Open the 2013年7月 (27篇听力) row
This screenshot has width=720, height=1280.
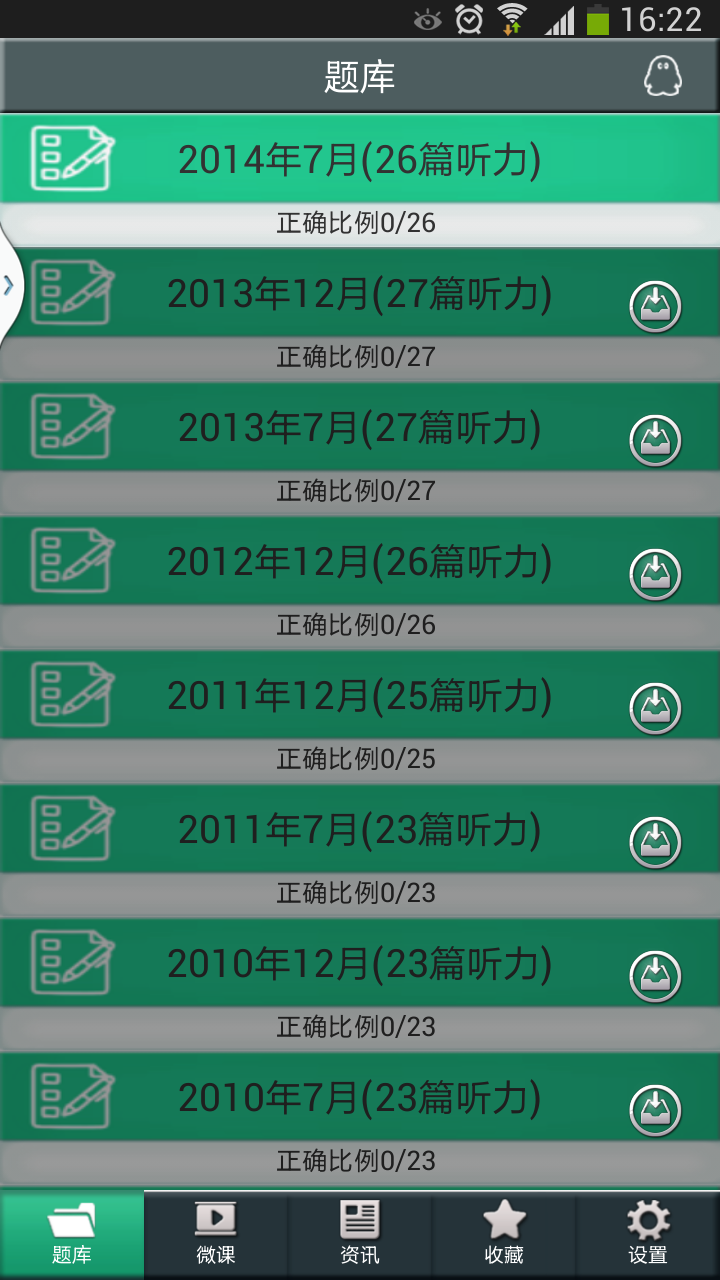[x=360, y=427]
